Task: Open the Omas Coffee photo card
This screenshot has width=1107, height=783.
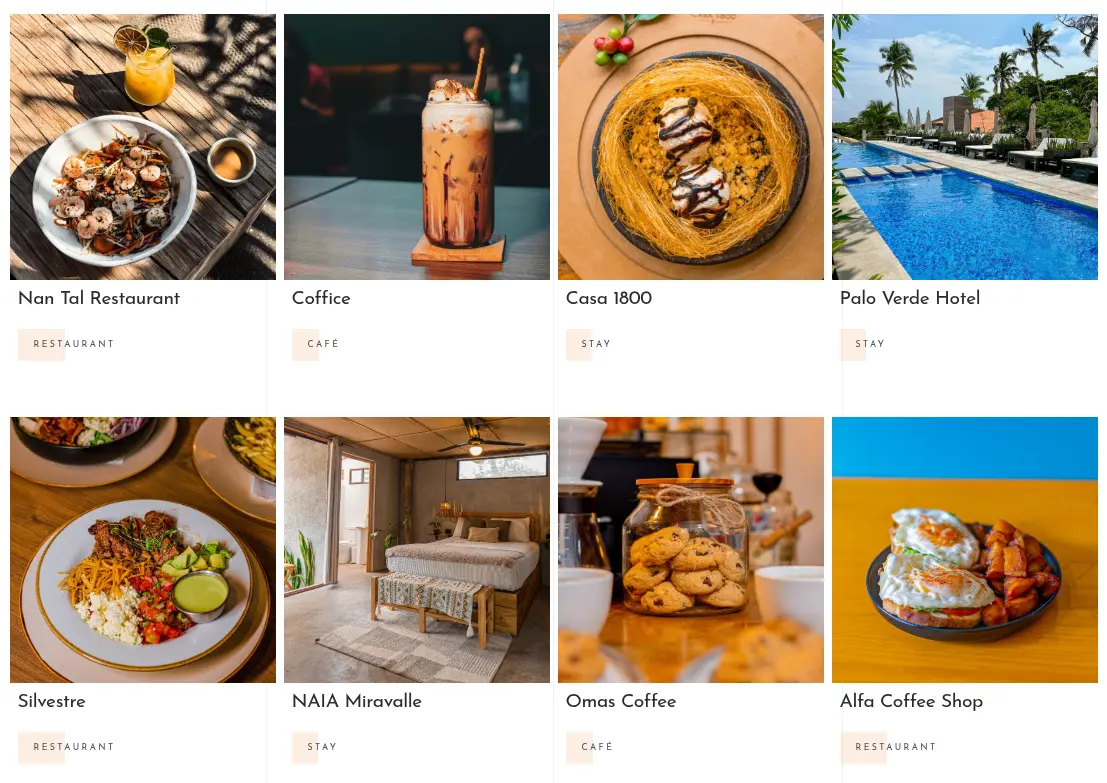Action: tap(691, 550)
